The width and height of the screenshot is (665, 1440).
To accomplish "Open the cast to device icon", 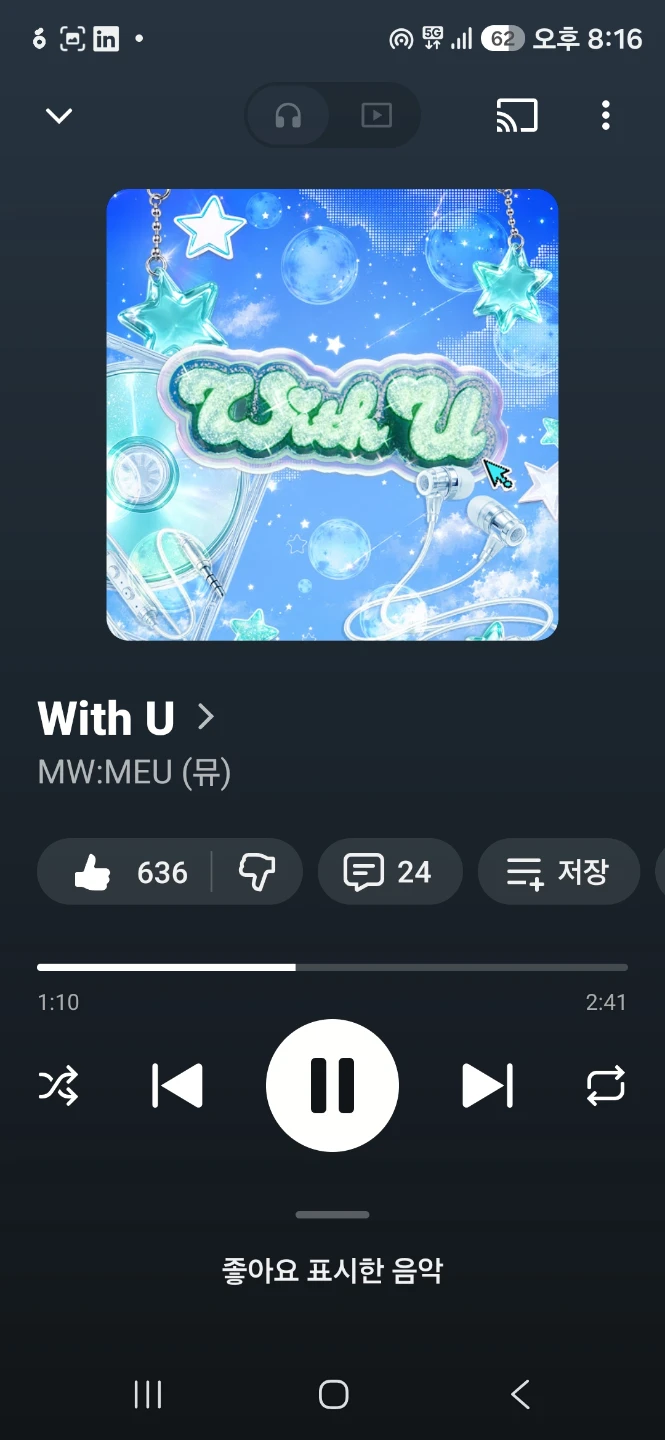I will pos(517,116).
